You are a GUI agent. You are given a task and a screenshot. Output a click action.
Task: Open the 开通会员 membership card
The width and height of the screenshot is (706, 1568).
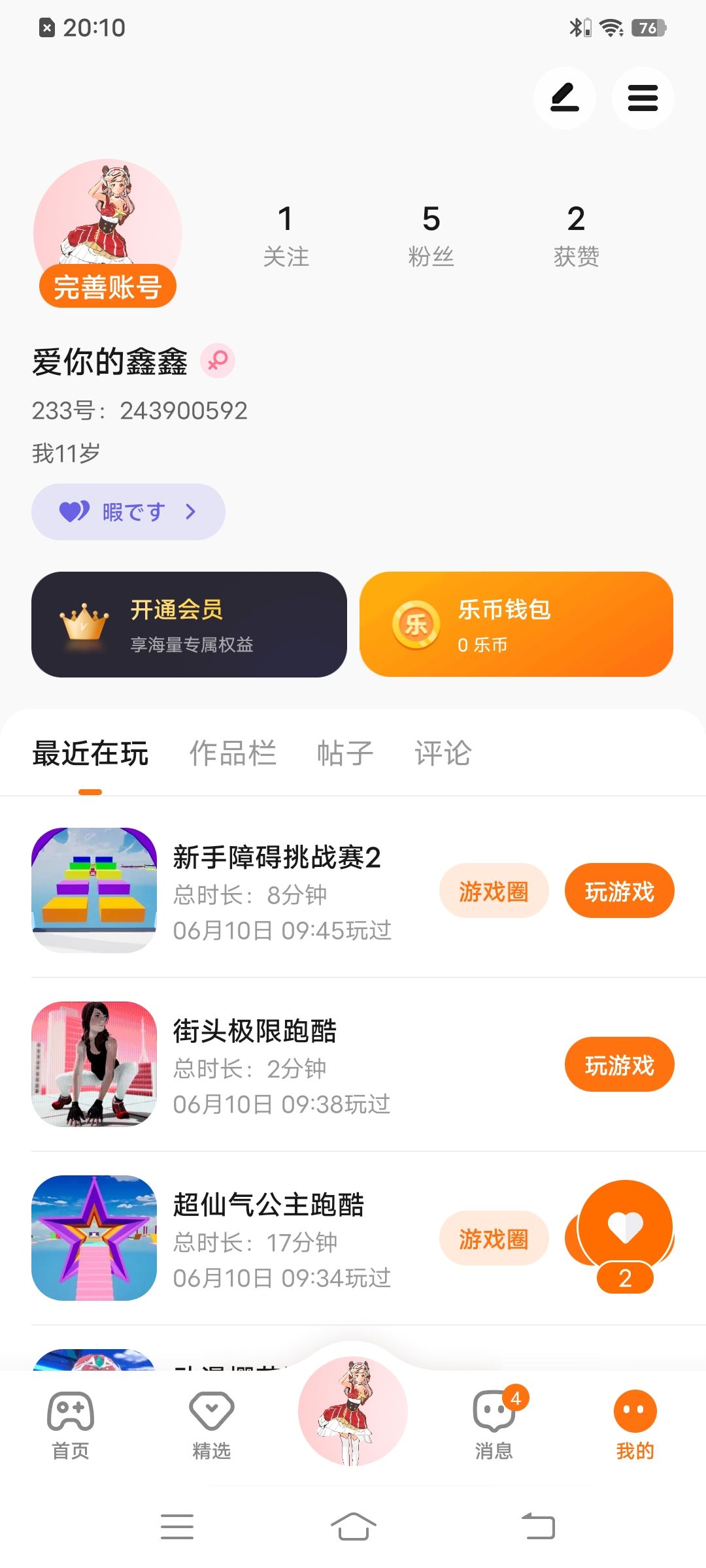(x=189, y=625)
